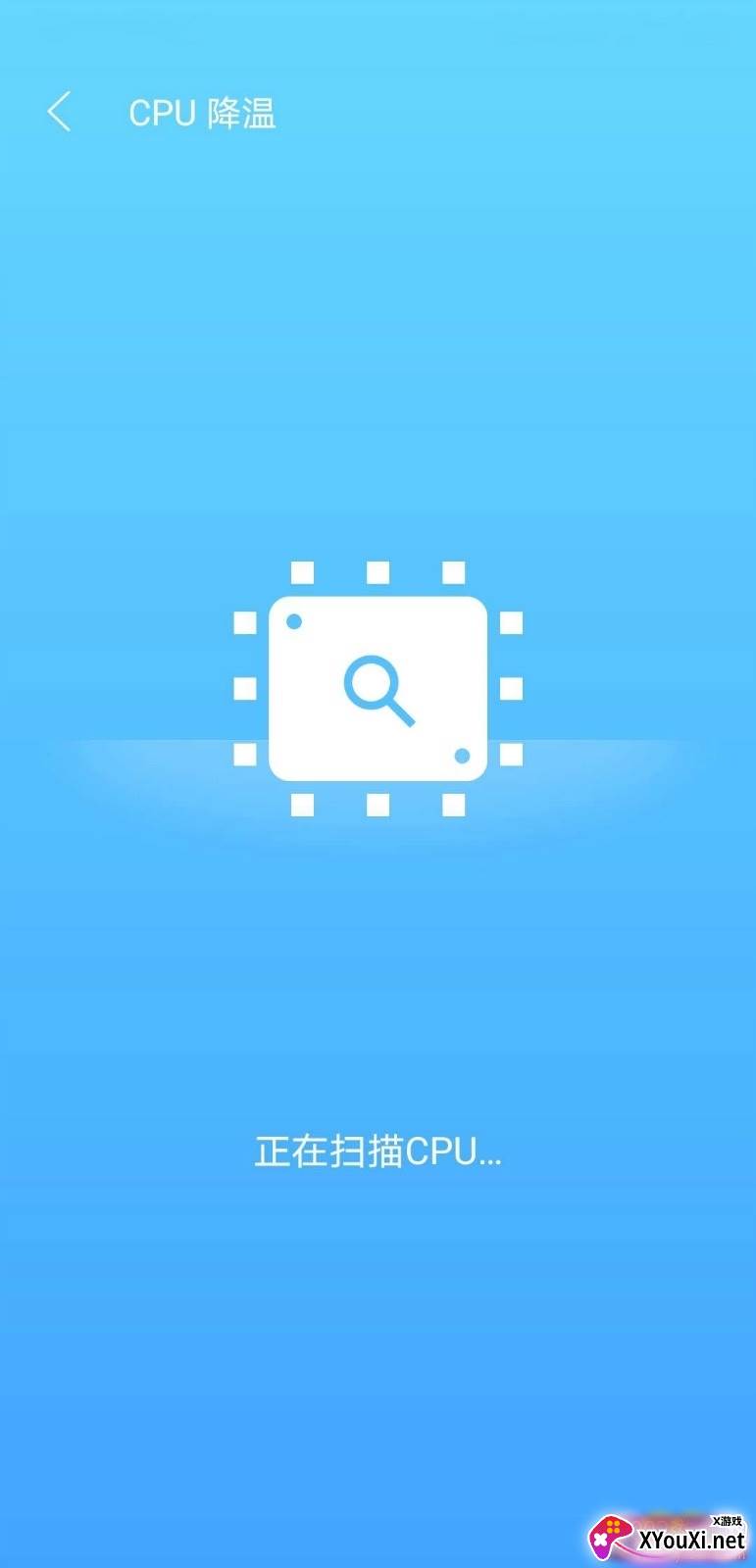This screenshot has width=756, height=1568.
Task: Click the top-left pin of the CPU chip graphic
Action: coord(305,570)
